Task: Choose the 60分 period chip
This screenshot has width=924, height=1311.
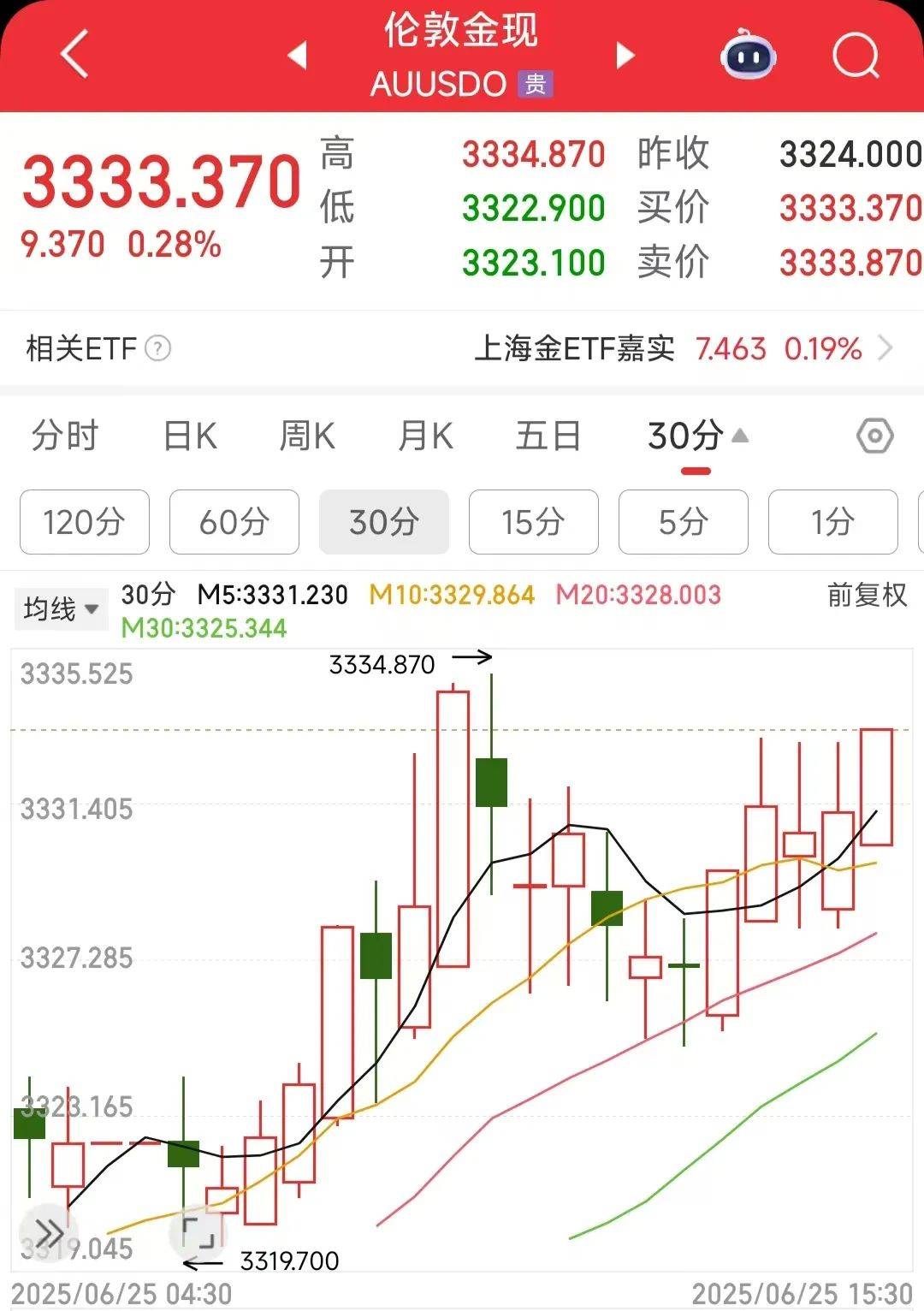Action: [x=234, y=521]
